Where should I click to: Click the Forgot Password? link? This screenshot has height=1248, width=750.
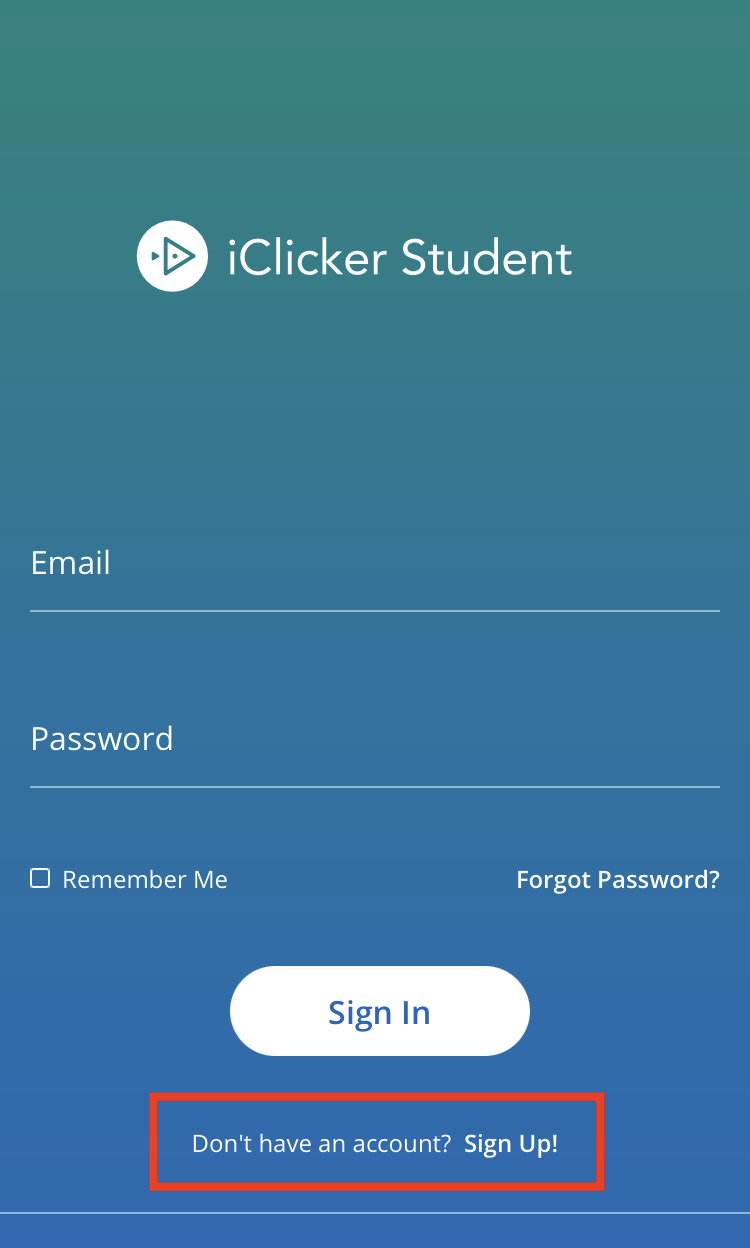tap(617, 879)
